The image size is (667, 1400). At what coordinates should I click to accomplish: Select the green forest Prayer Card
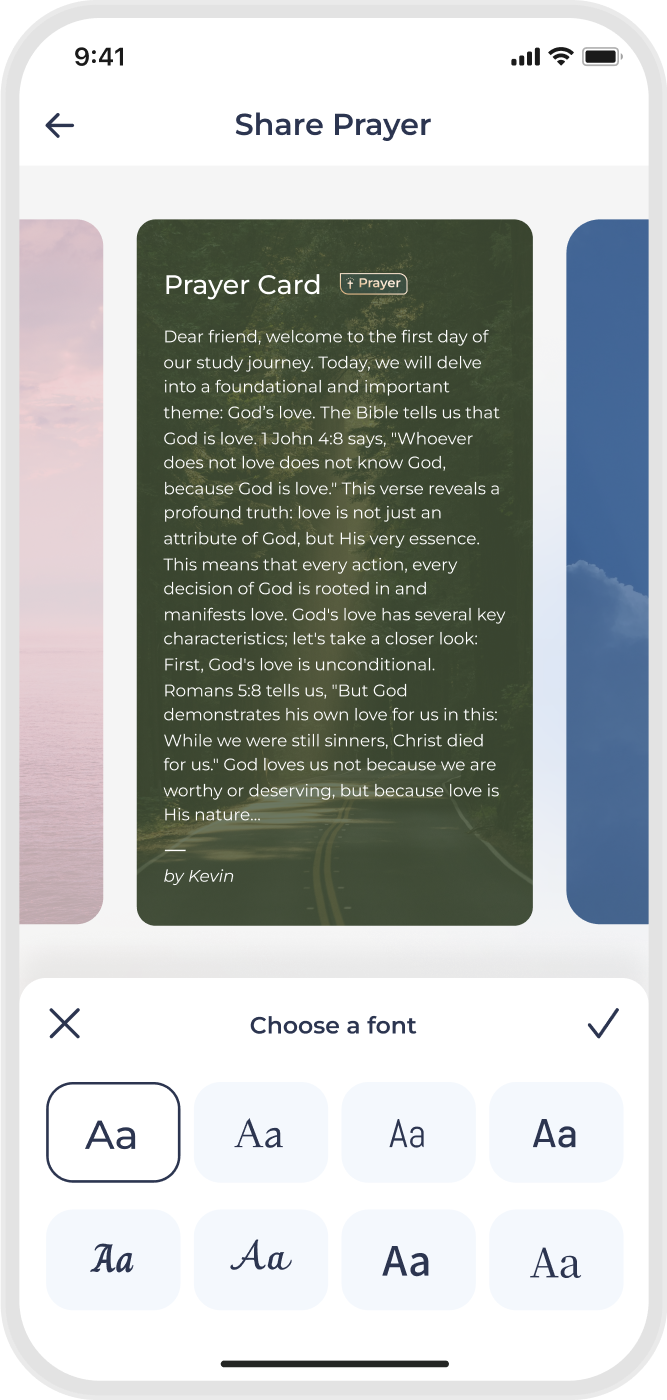click(334, 572)
